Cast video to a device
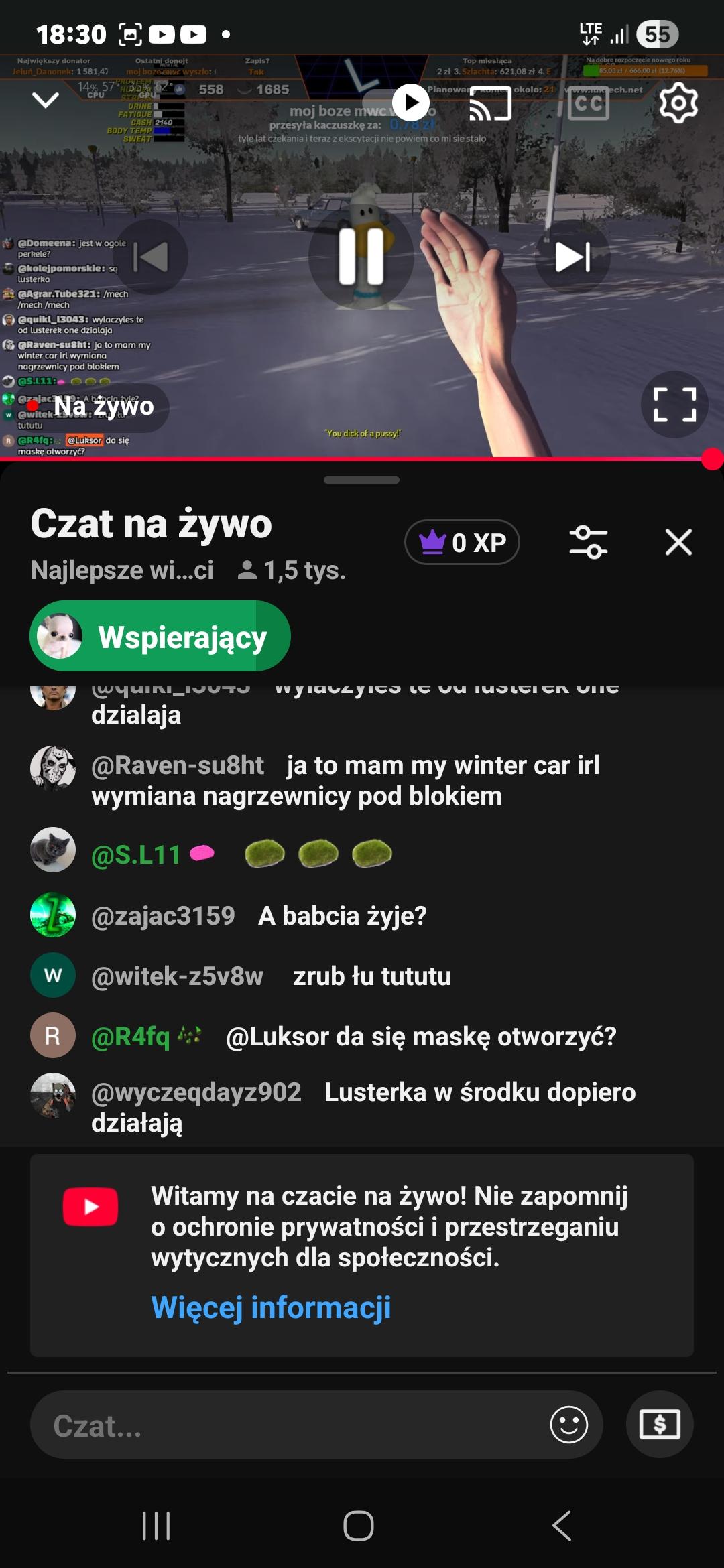Viewport: 724px width, 1568px height. click(490, 103)
